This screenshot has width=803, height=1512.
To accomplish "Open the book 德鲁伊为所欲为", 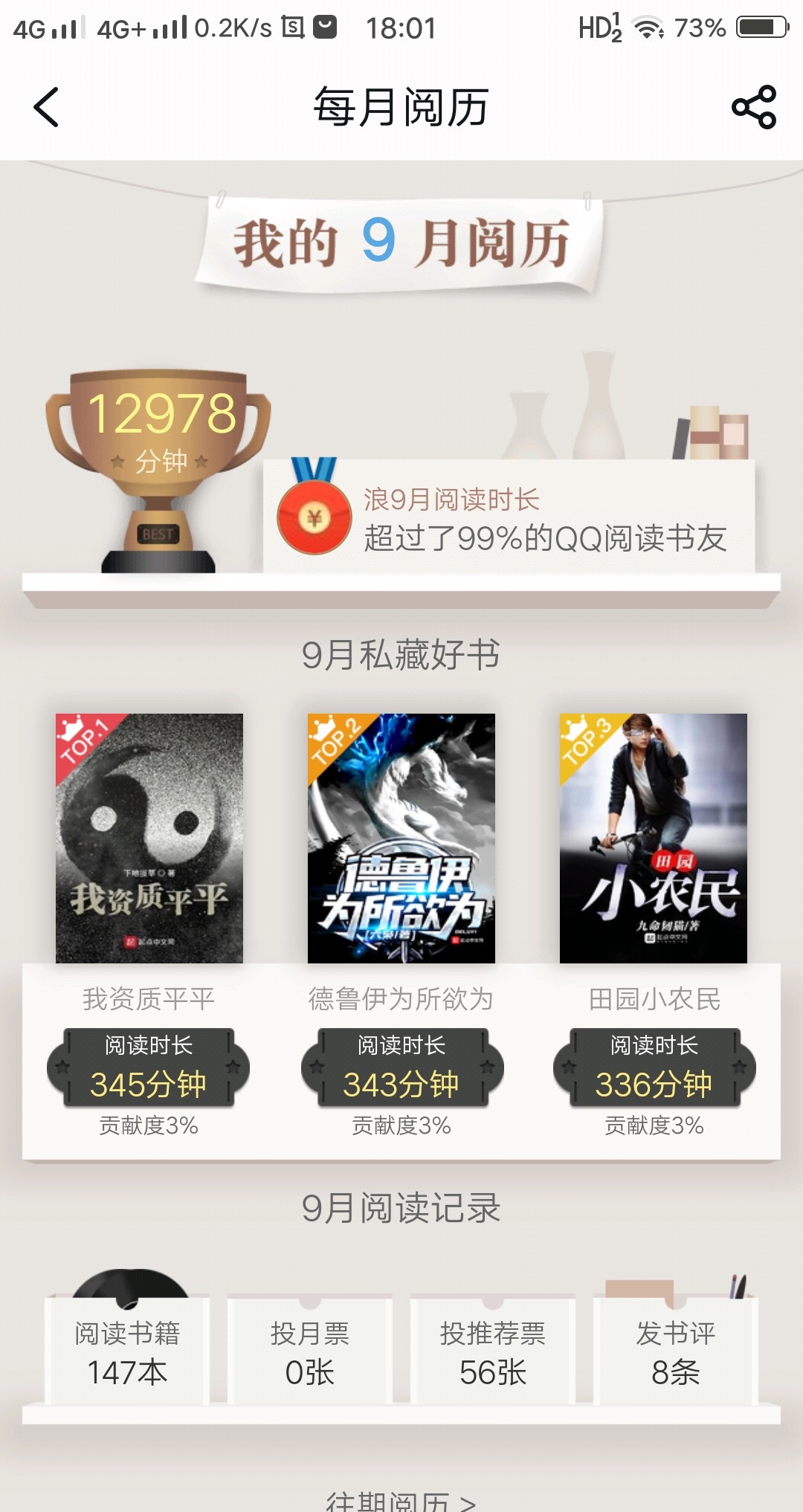I will point(401,839).
